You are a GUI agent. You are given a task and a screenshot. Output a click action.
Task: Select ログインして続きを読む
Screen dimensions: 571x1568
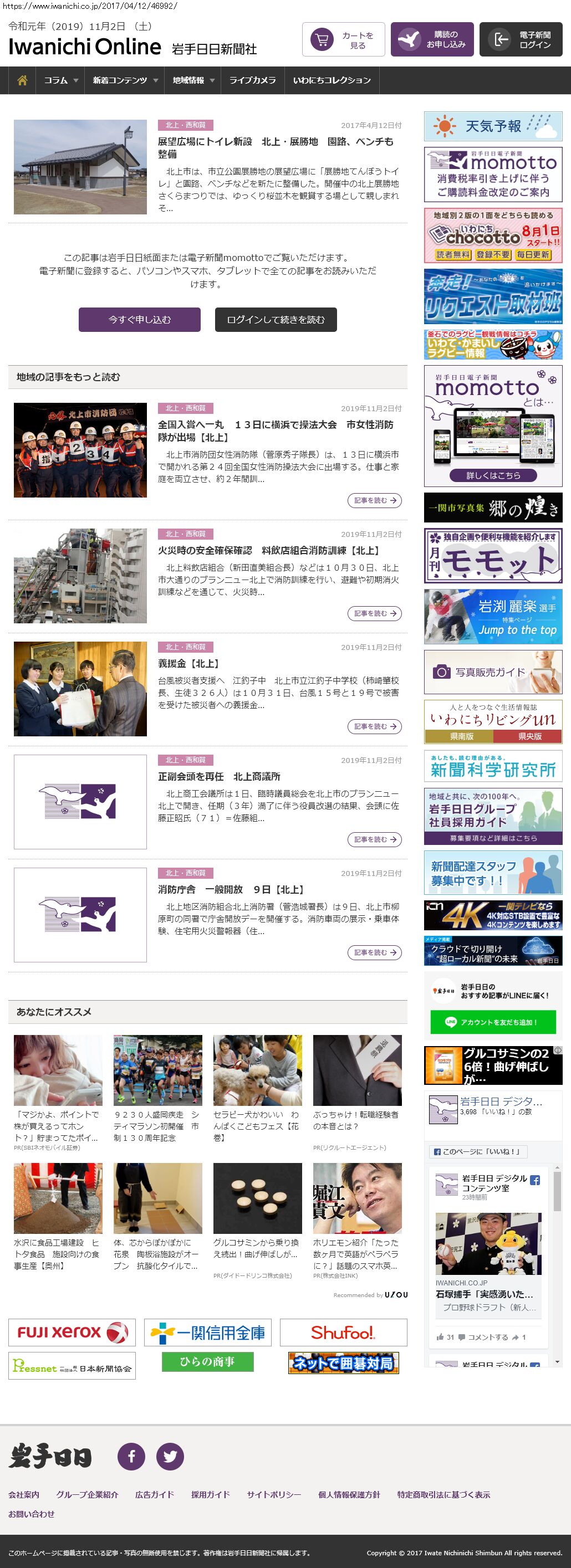click(x=276, y=320)
